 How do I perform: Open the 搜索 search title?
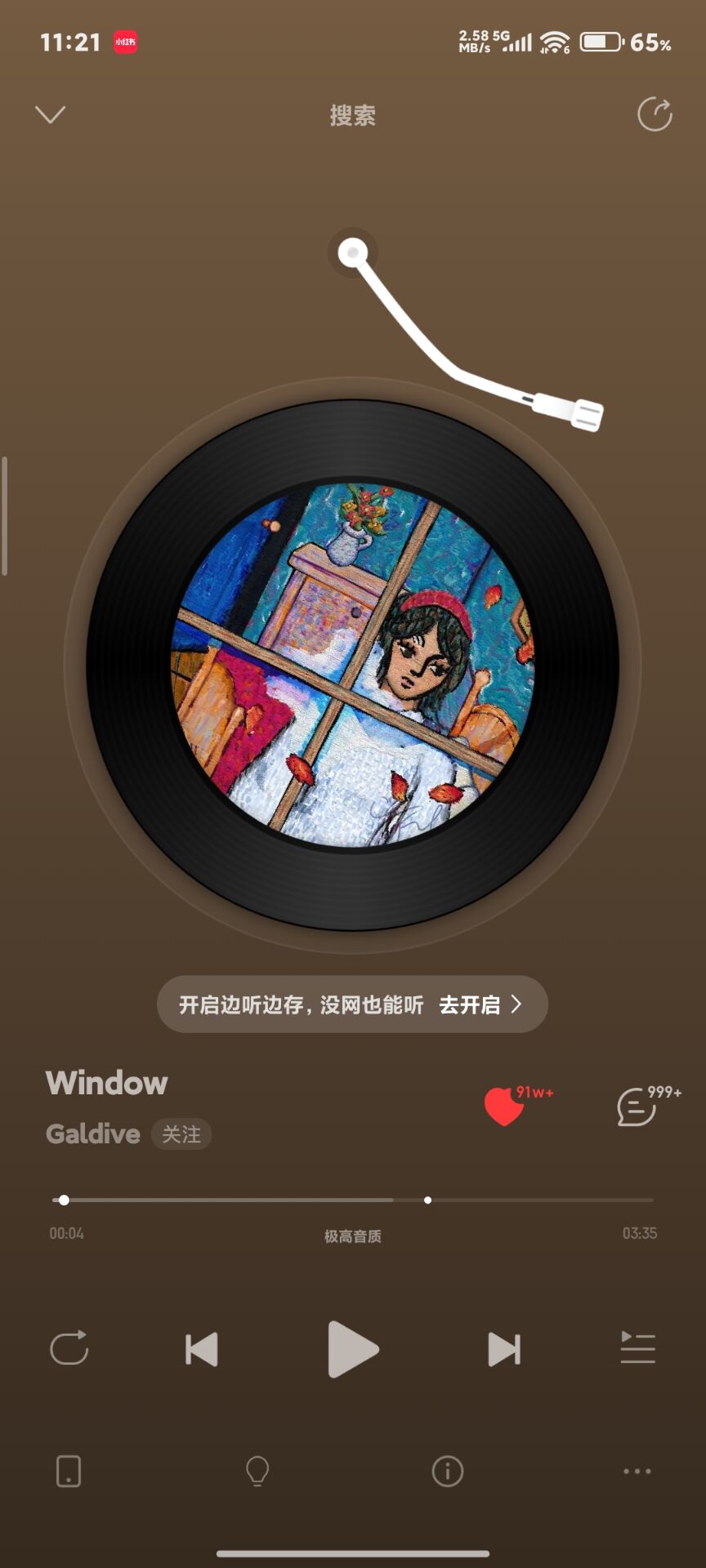coord(352,116)
